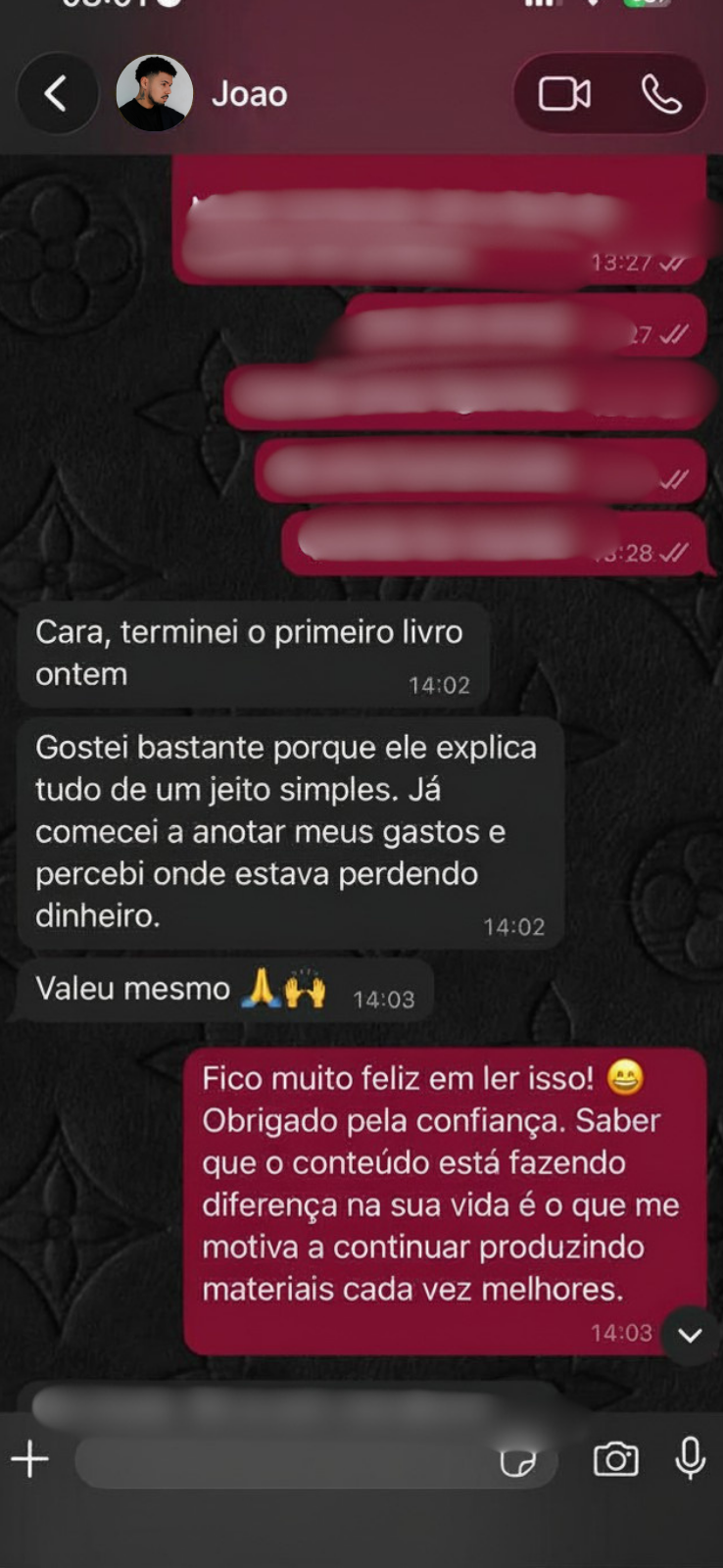Start a video call with Joao
The width and height of the screenshot is (723, 1568).
coord(564,94)
